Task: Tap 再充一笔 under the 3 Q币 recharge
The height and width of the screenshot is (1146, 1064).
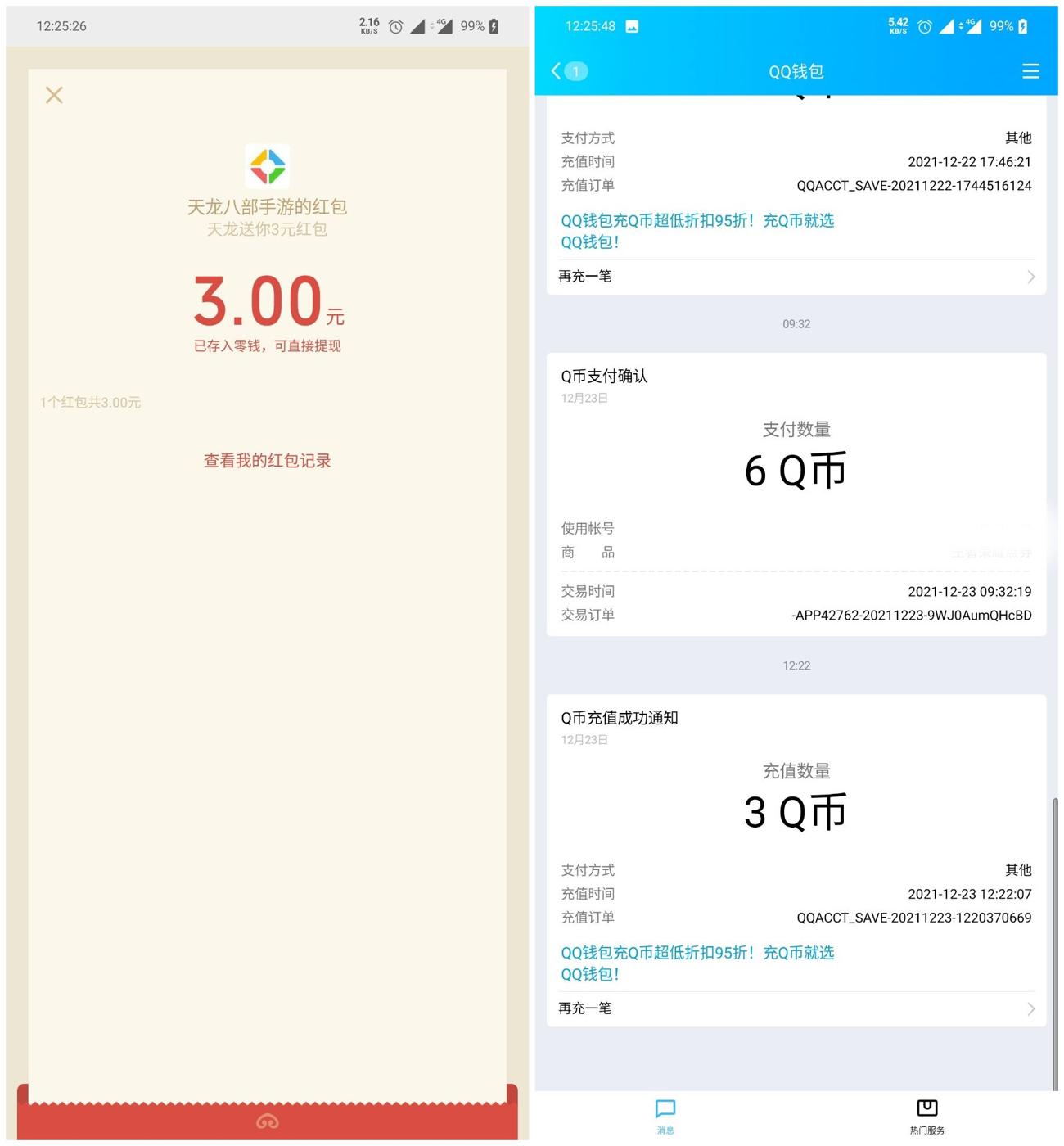Action: 796,1008
